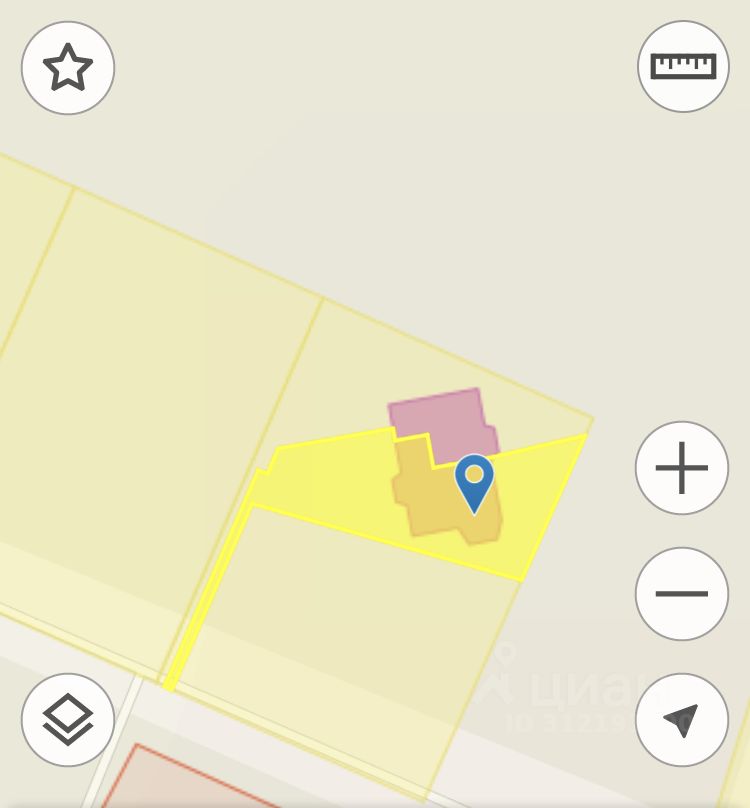Zoom in using the plus button

pyautogui.click(x=681, y=468)
